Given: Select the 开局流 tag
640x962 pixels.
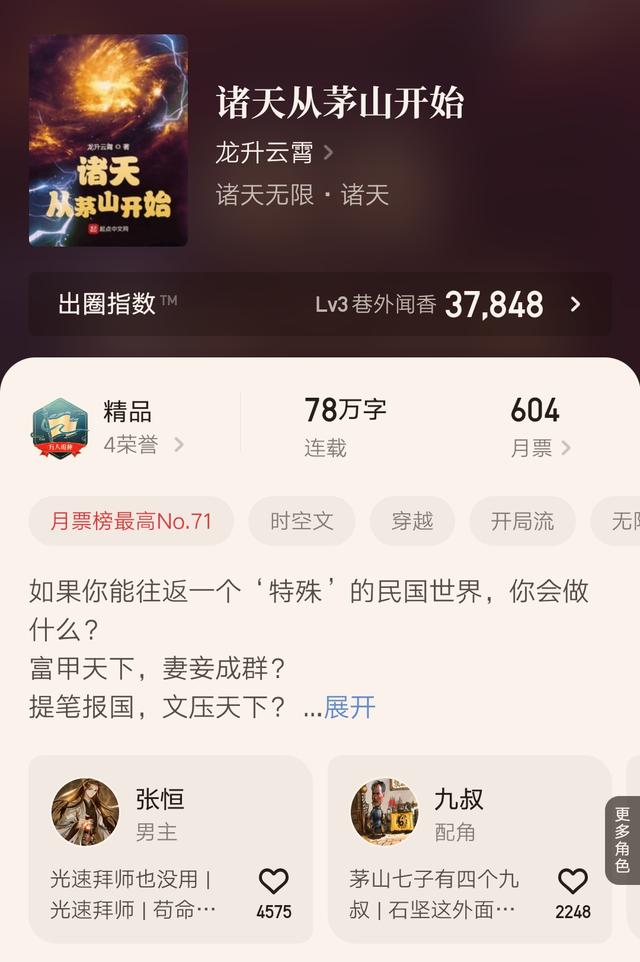Looking at the screenshot, I should click(x=522, y=521).
